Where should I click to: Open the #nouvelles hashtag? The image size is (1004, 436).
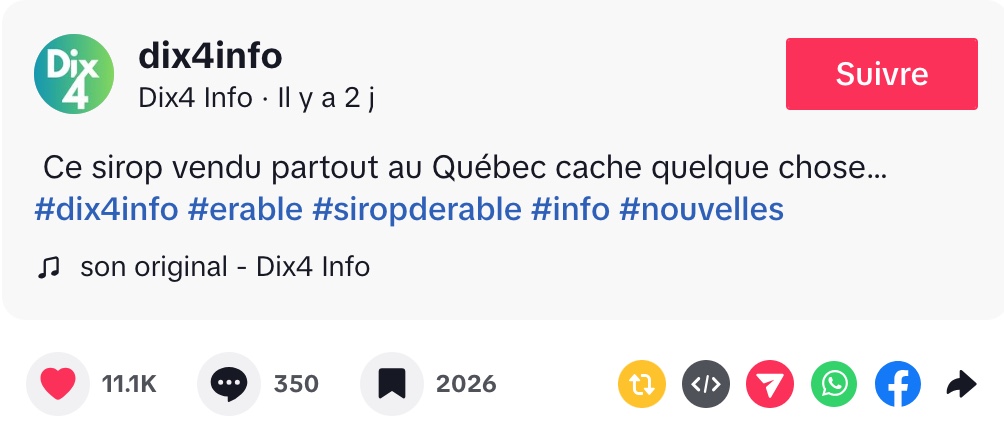point(701,210)
